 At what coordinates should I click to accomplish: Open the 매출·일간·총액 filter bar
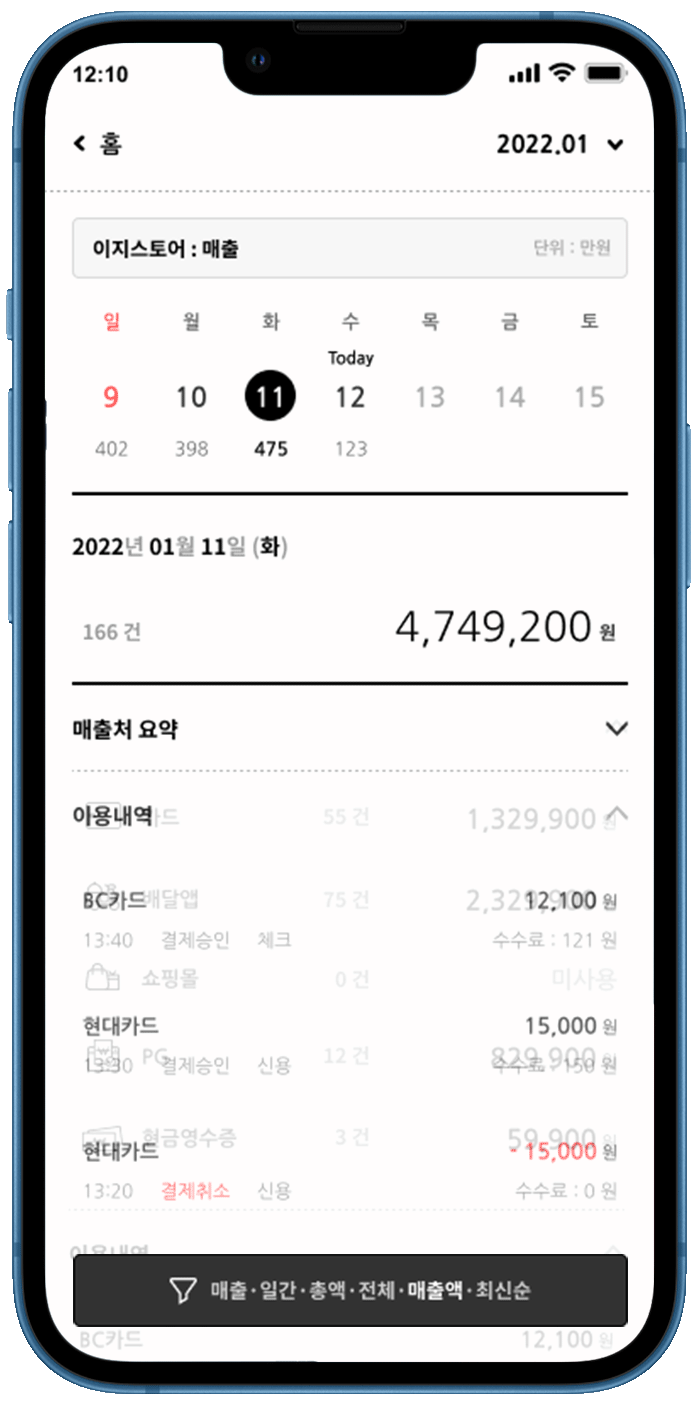click(x=350, y=1290)
